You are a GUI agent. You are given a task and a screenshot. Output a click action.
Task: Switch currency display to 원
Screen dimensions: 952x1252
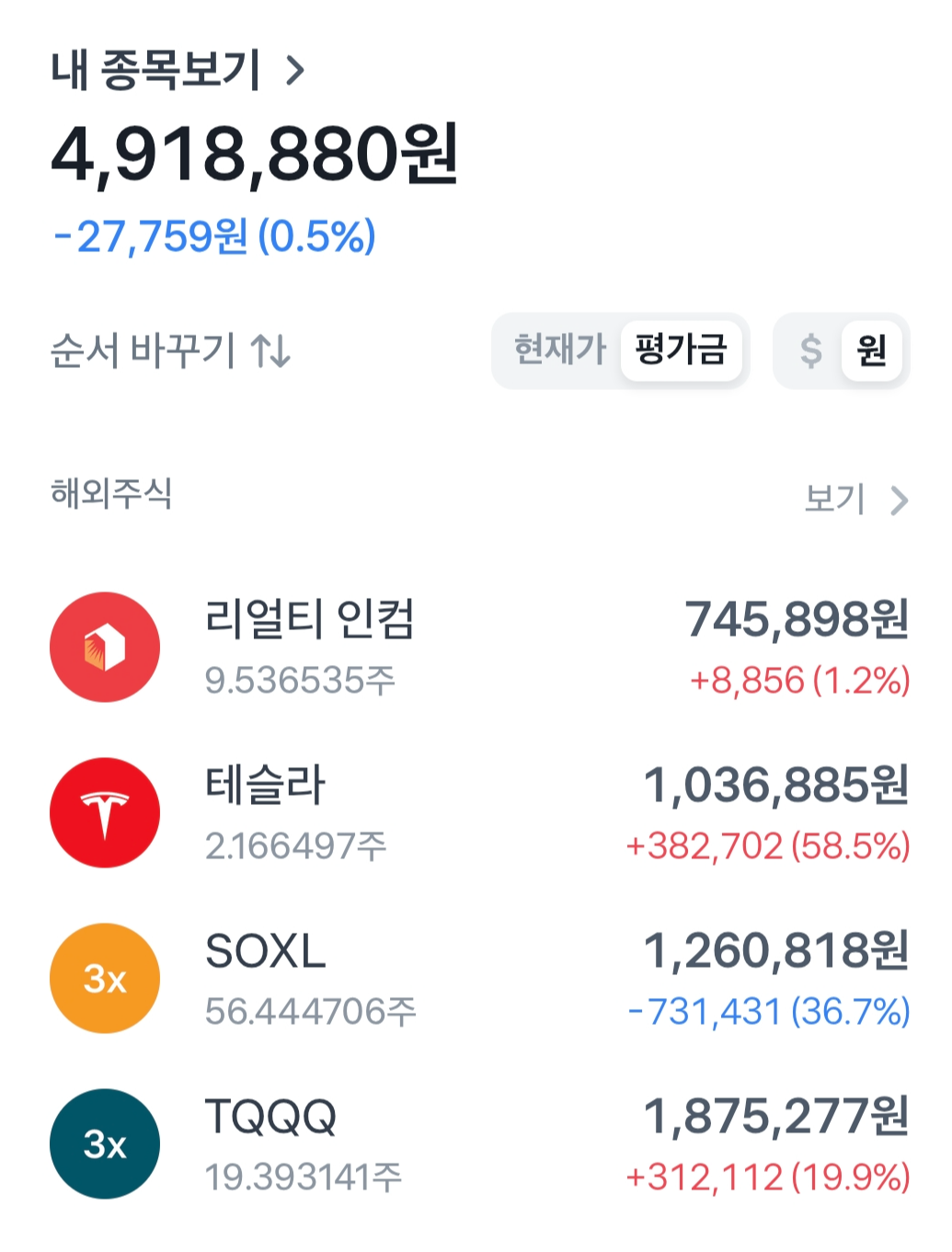click(872, 350)
